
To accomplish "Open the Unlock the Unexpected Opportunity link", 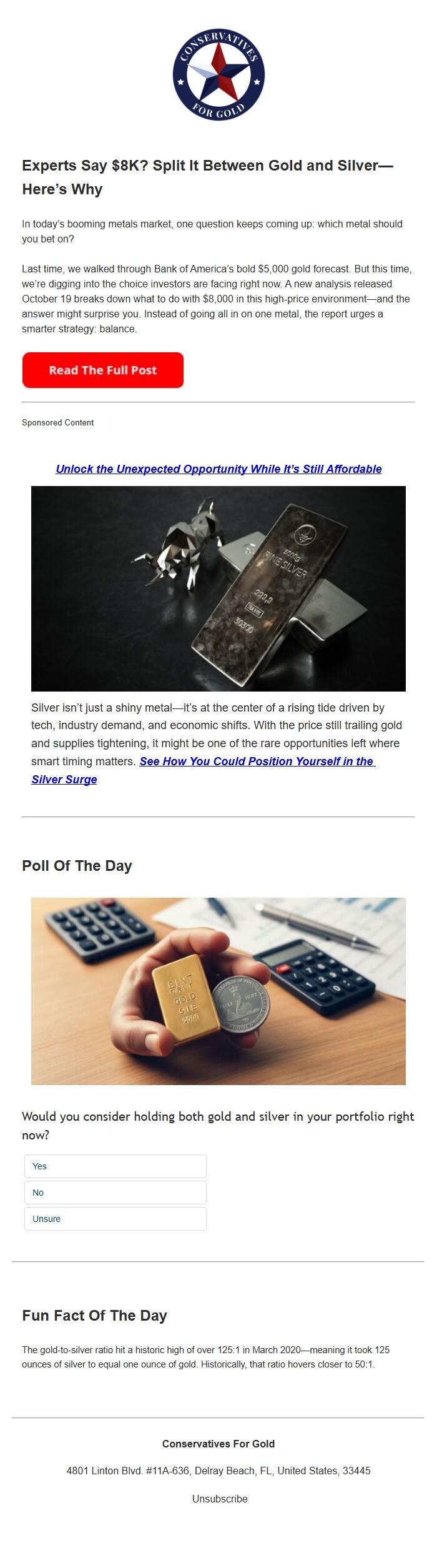I will click(219, 469).
